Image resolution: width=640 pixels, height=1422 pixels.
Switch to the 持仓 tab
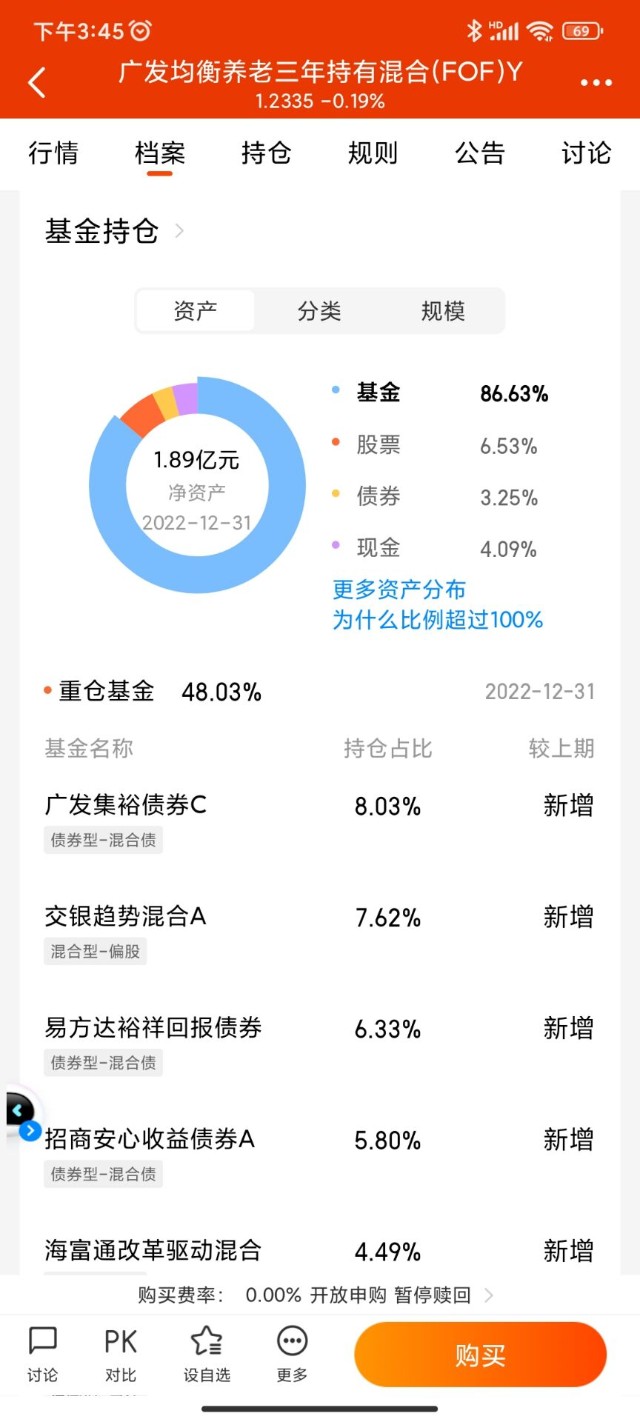pos(266,153)
